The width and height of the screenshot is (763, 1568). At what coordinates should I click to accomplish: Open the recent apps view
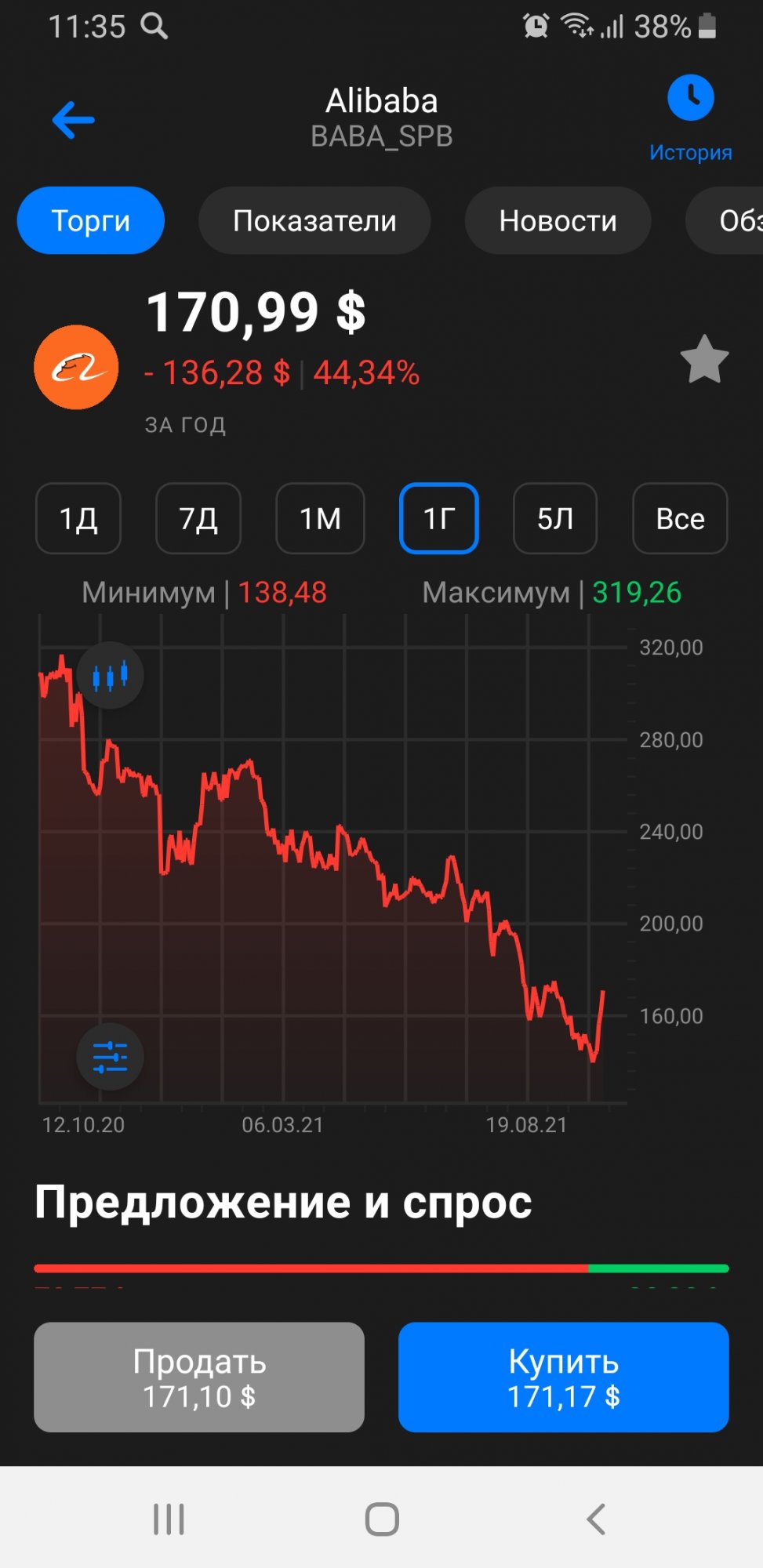[x=169, y=1519]
